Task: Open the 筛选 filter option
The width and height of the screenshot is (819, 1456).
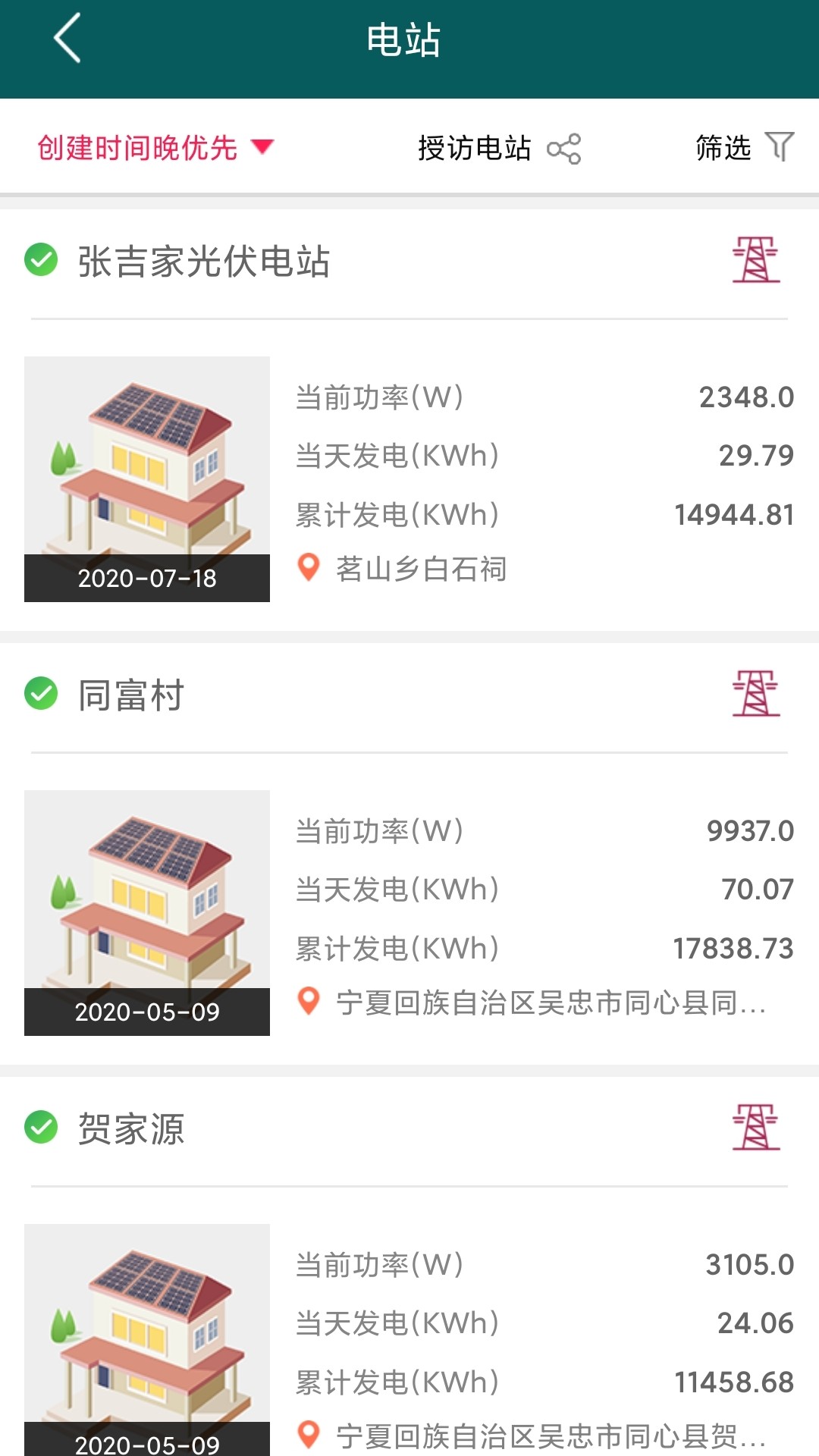Action: [723, 147]
